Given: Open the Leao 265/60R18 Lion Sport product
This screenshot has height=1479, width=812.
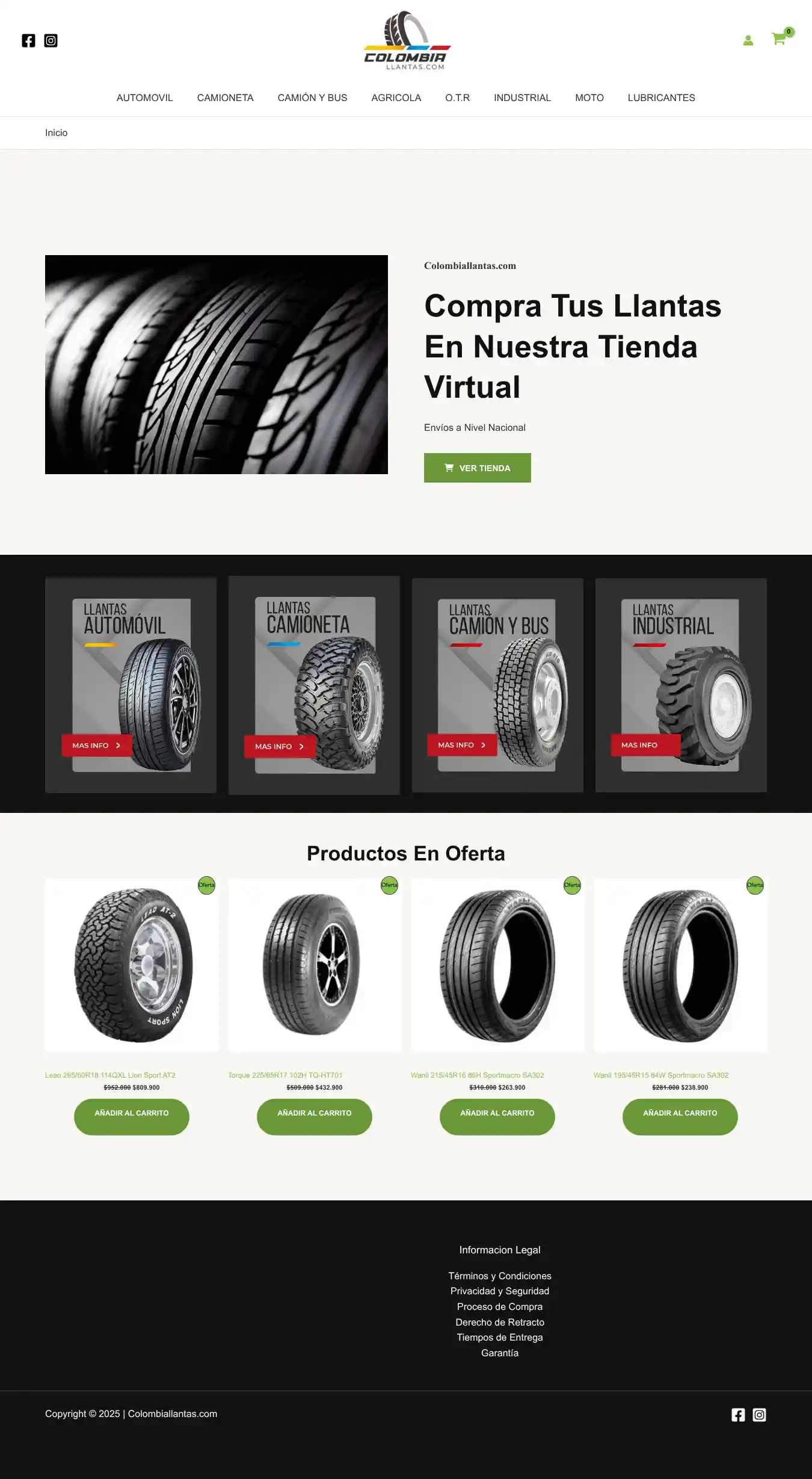Looking at the screenshot, I should tap(110, 1075).
